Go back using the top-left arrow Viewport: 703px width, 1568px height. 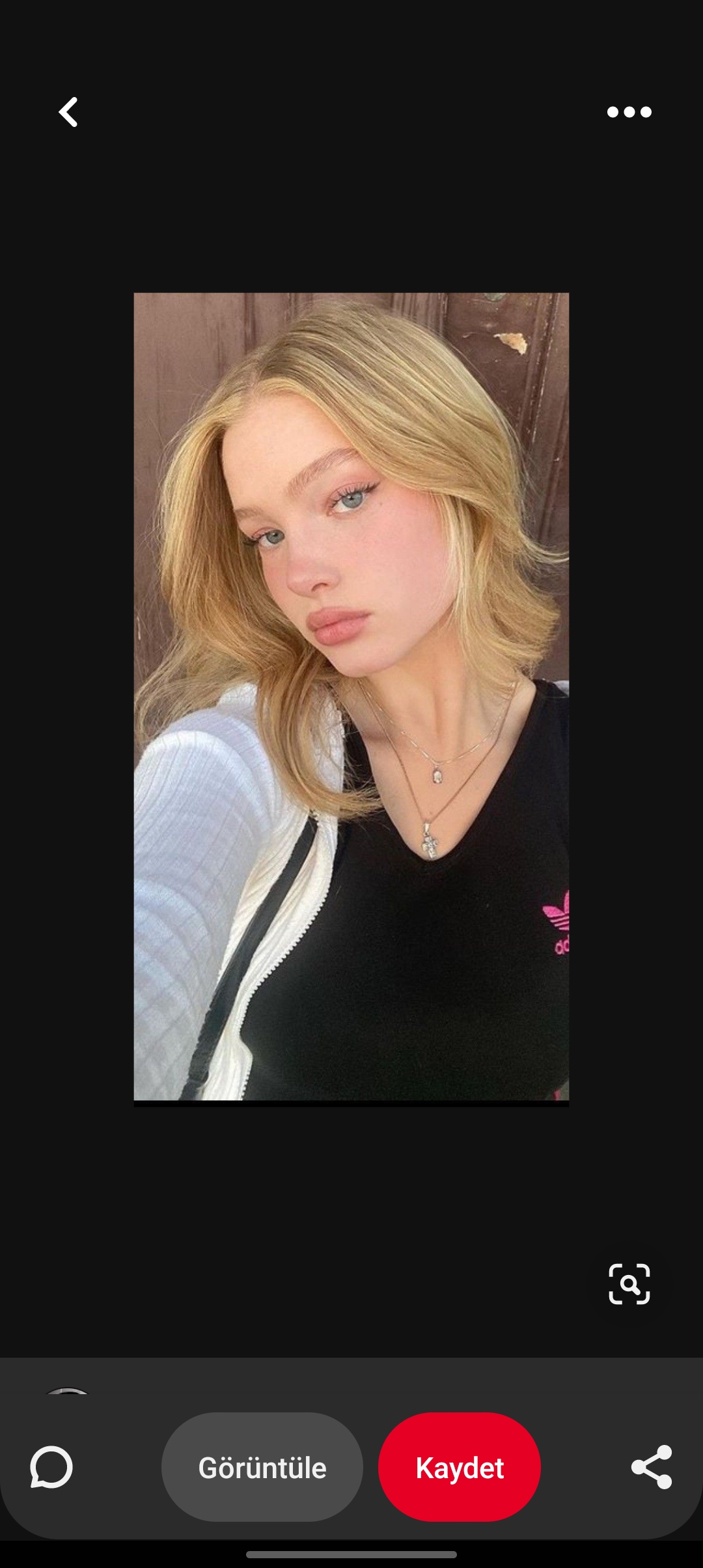pos(68,112)
